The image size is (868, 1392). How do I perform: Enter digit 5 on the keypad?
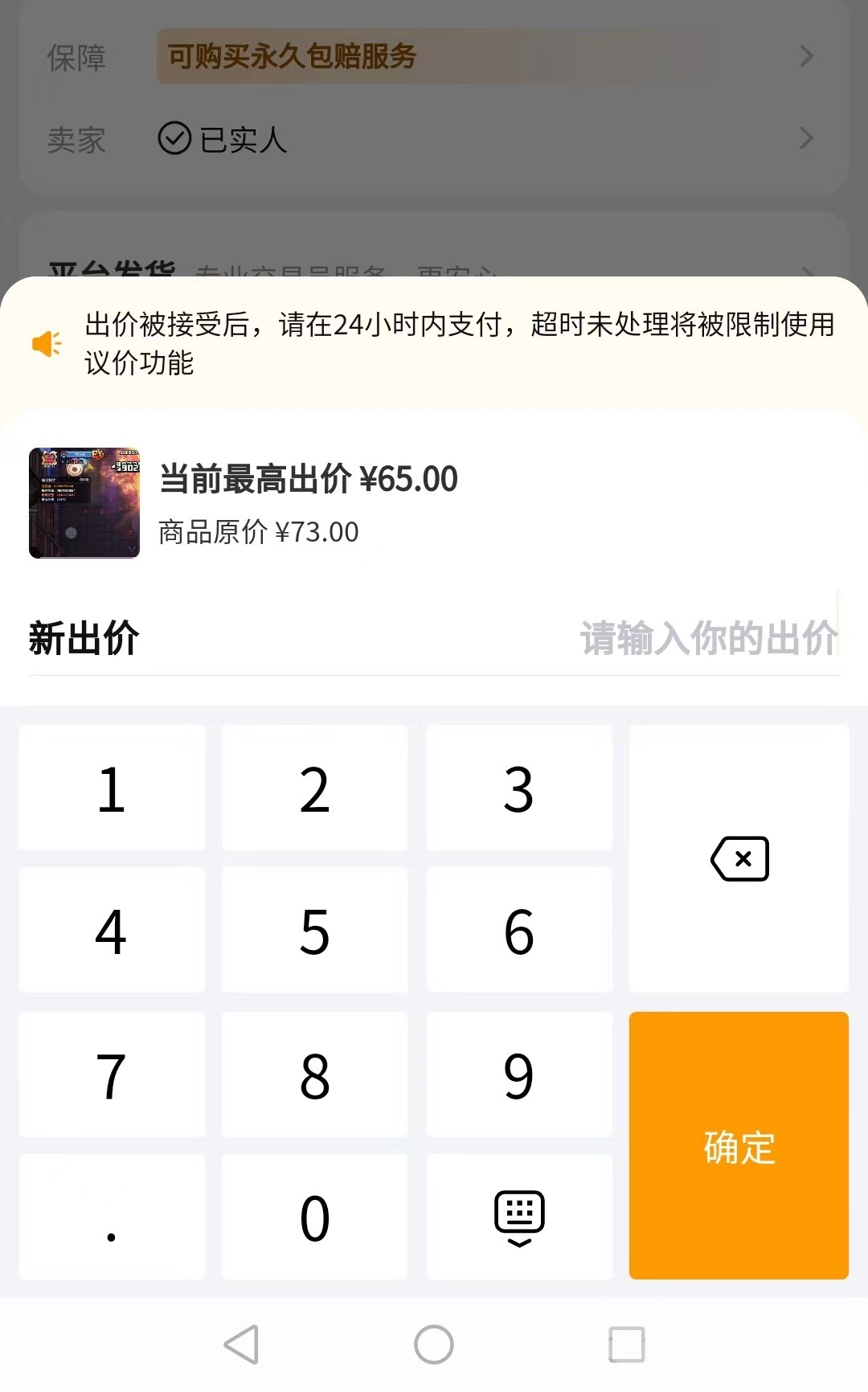pos(314,931)
